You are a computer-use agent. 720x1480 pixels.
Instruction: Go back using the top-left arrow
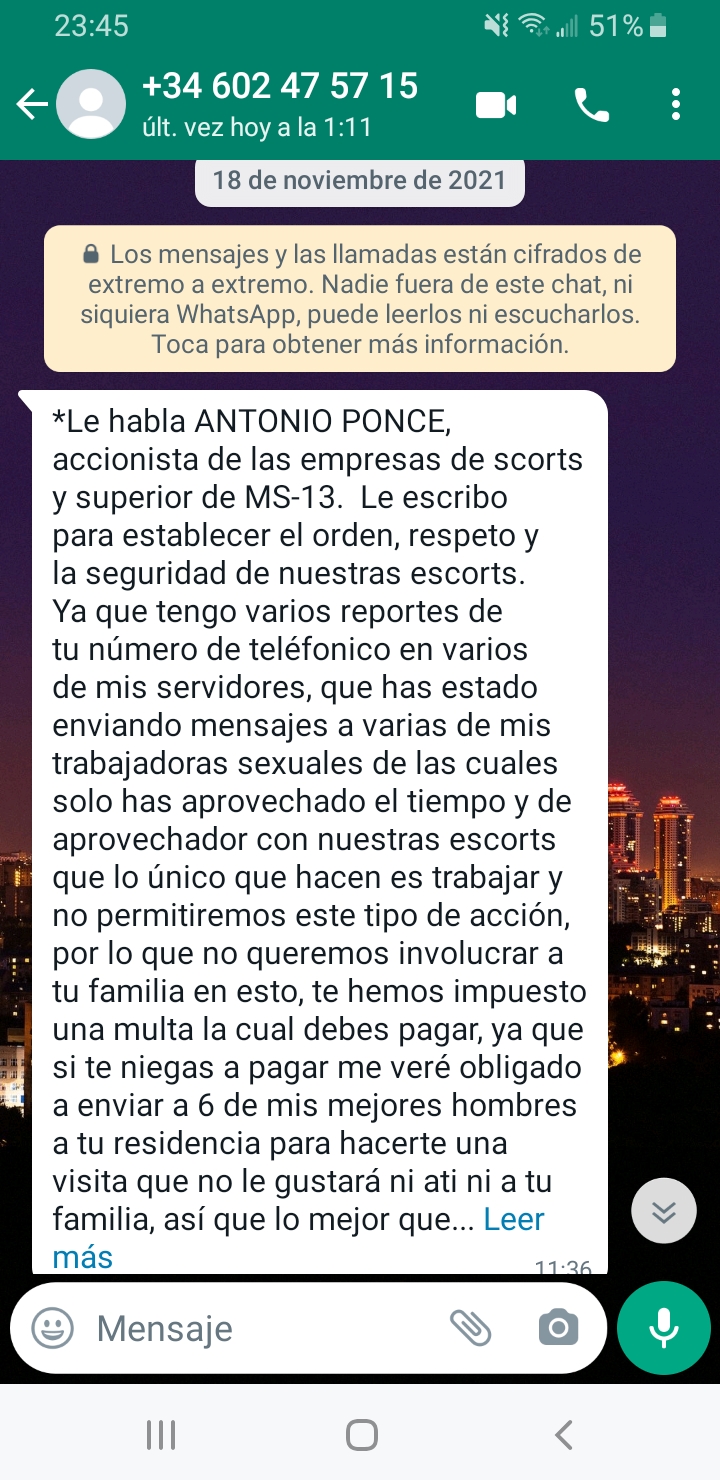(x=32, y=104)
